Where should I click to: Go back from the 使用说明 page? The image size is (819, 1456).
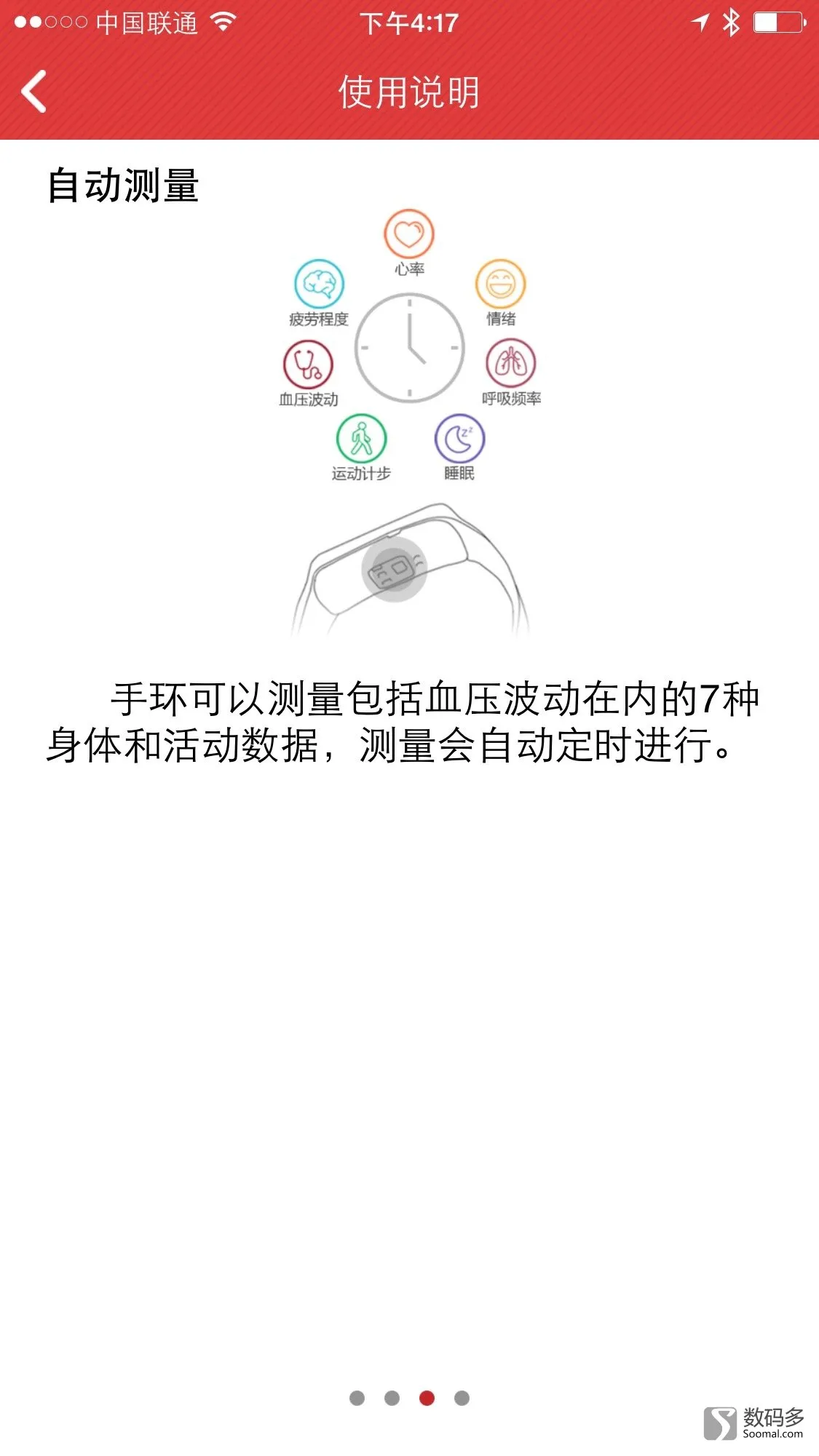point(34,92)
